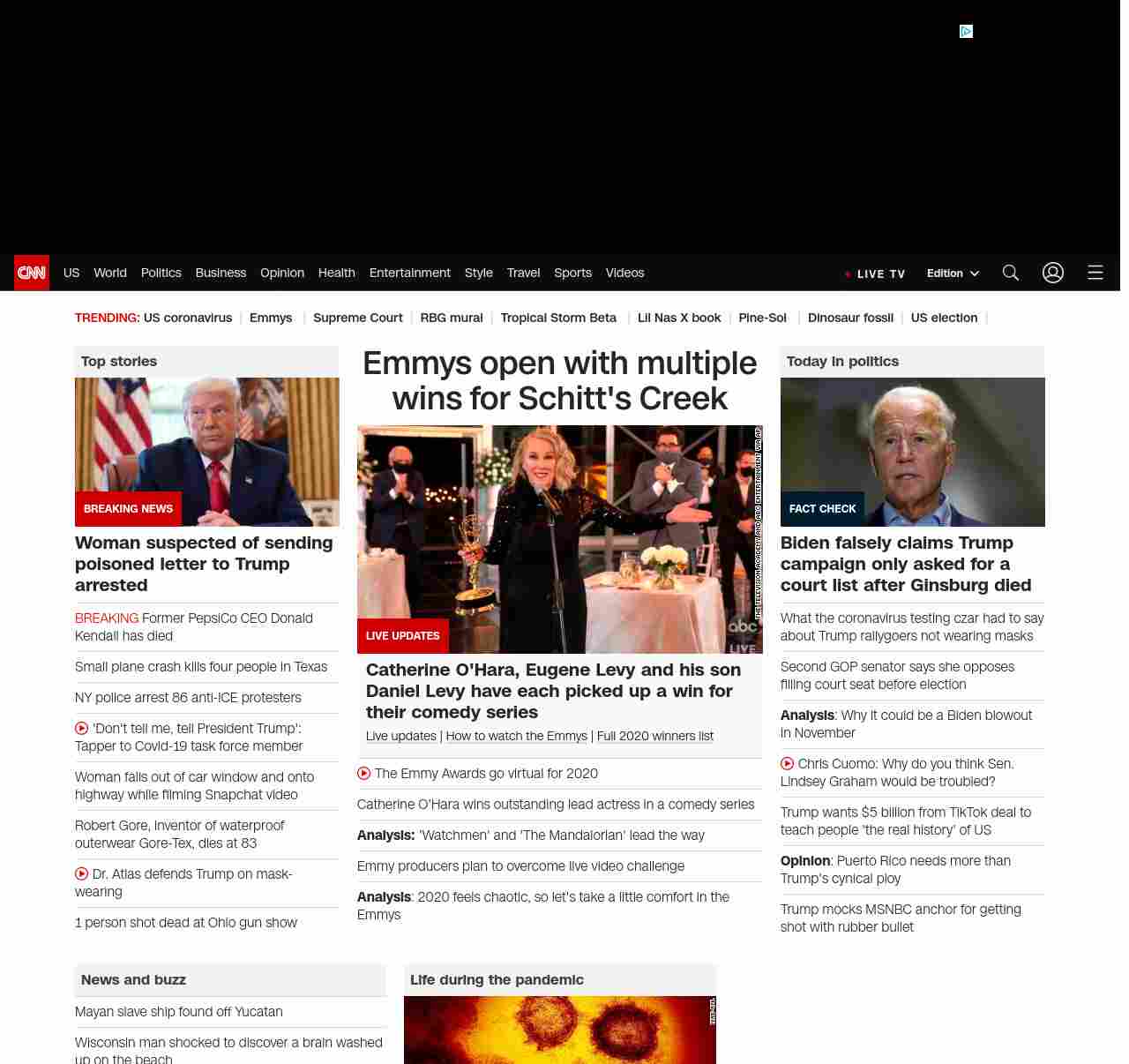
Task: View Full 2020 winners list
Action: [x=654, y=736]
